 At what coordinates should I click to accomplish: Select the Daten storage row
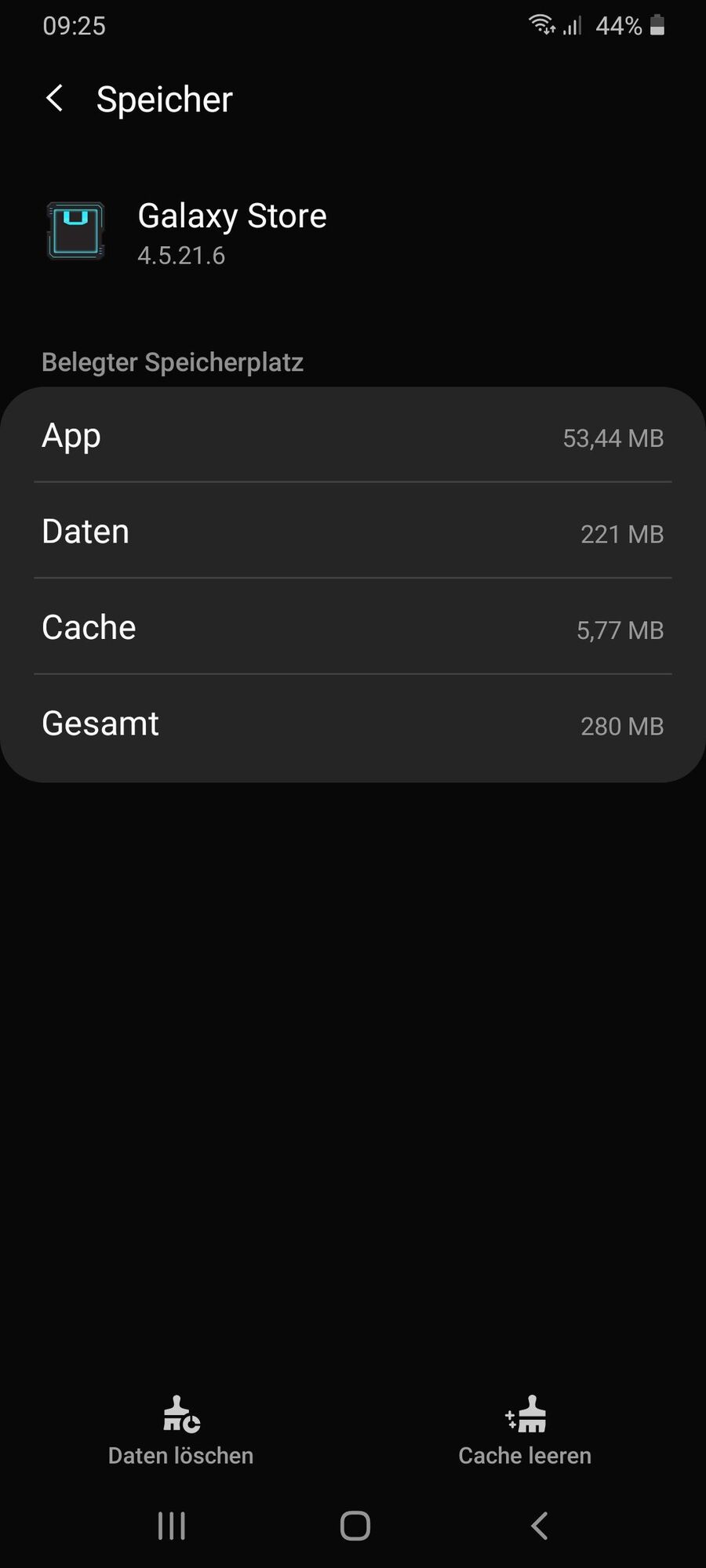point(353,532)
